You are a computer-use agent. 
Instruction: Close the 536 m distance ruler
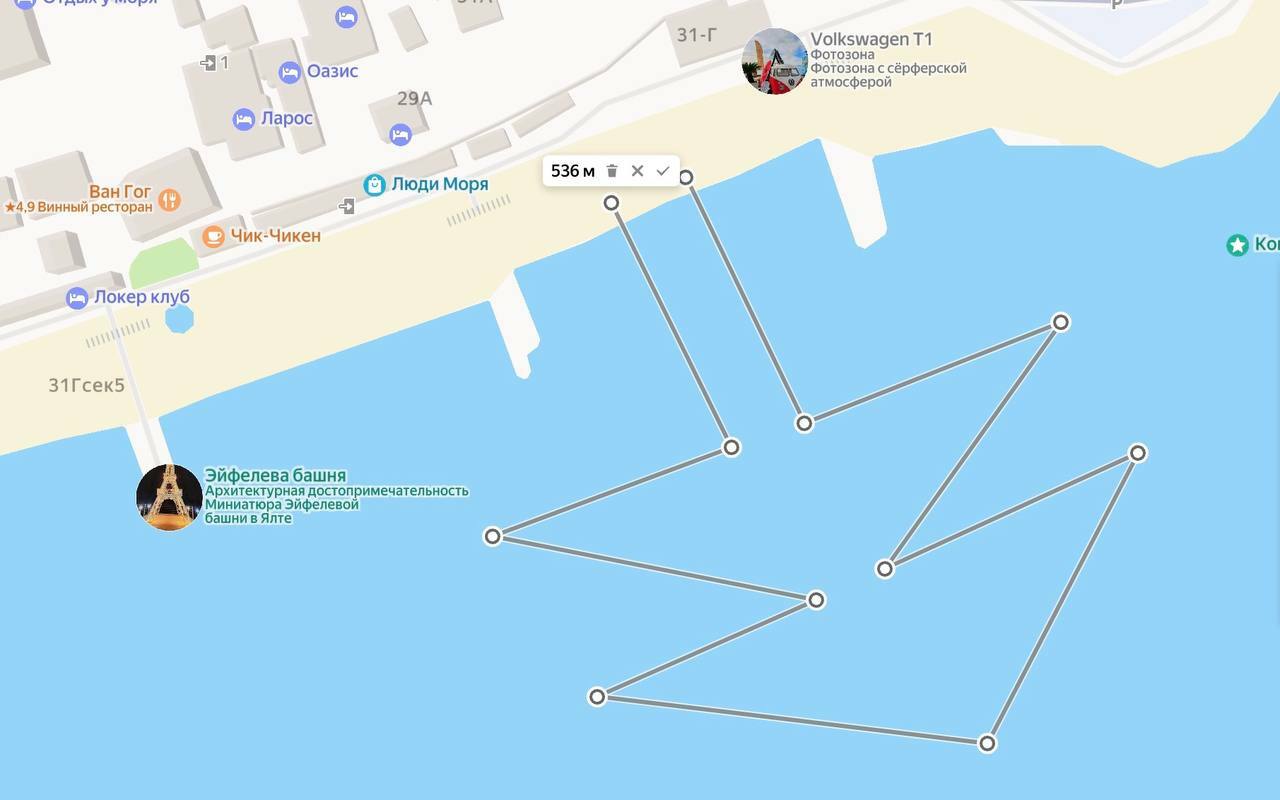point(637,171)
